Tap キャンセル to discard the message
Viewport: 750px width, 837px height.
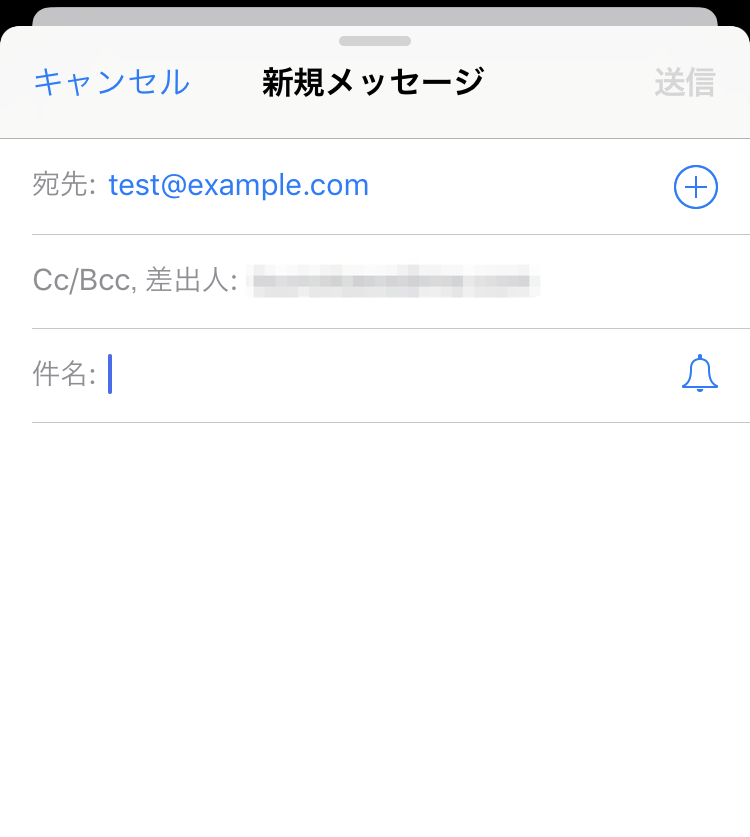tap(112, 83)
